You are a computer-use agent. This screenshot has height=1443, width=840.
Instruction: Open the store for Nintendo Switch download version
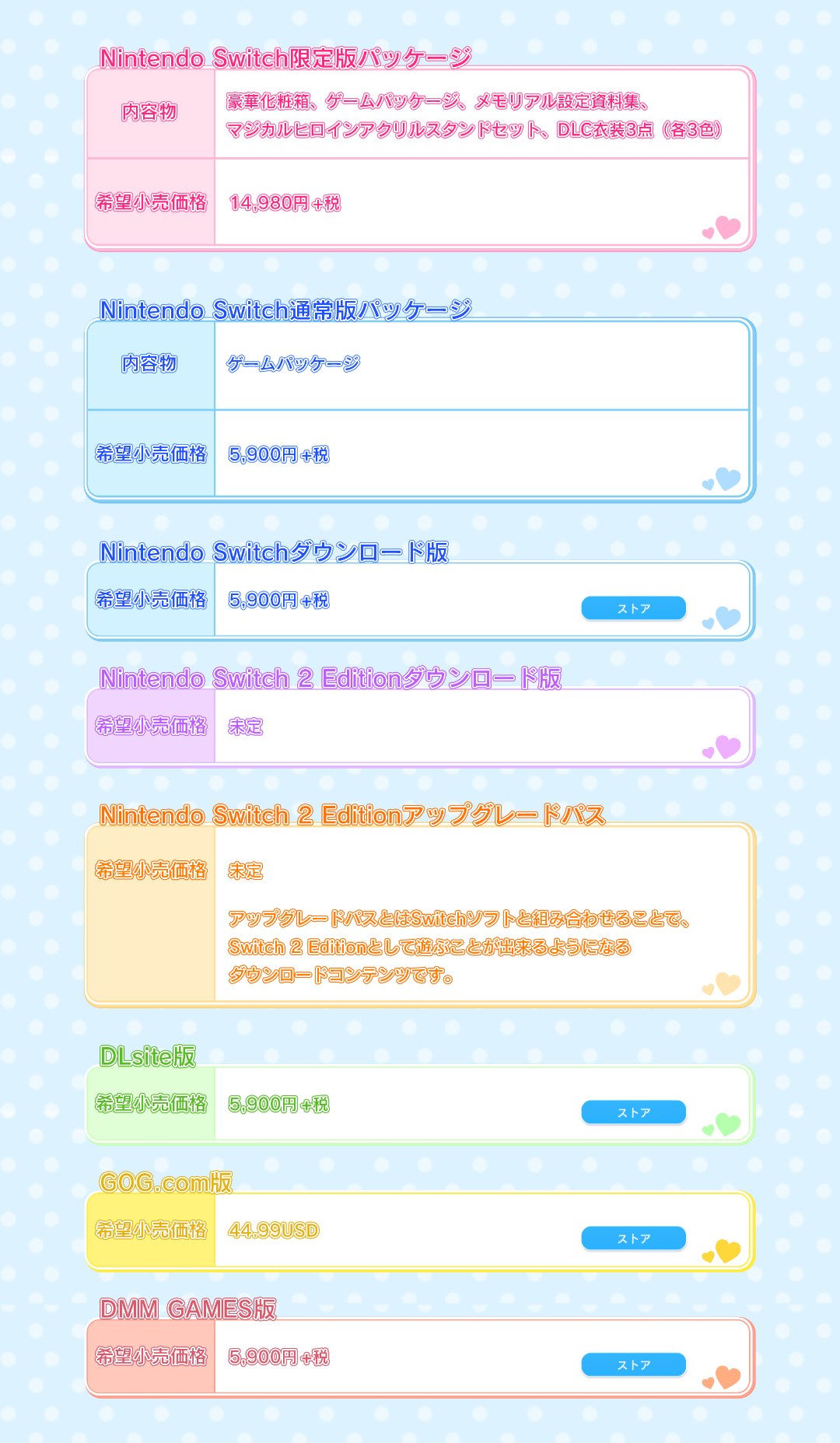pos(633,608)
